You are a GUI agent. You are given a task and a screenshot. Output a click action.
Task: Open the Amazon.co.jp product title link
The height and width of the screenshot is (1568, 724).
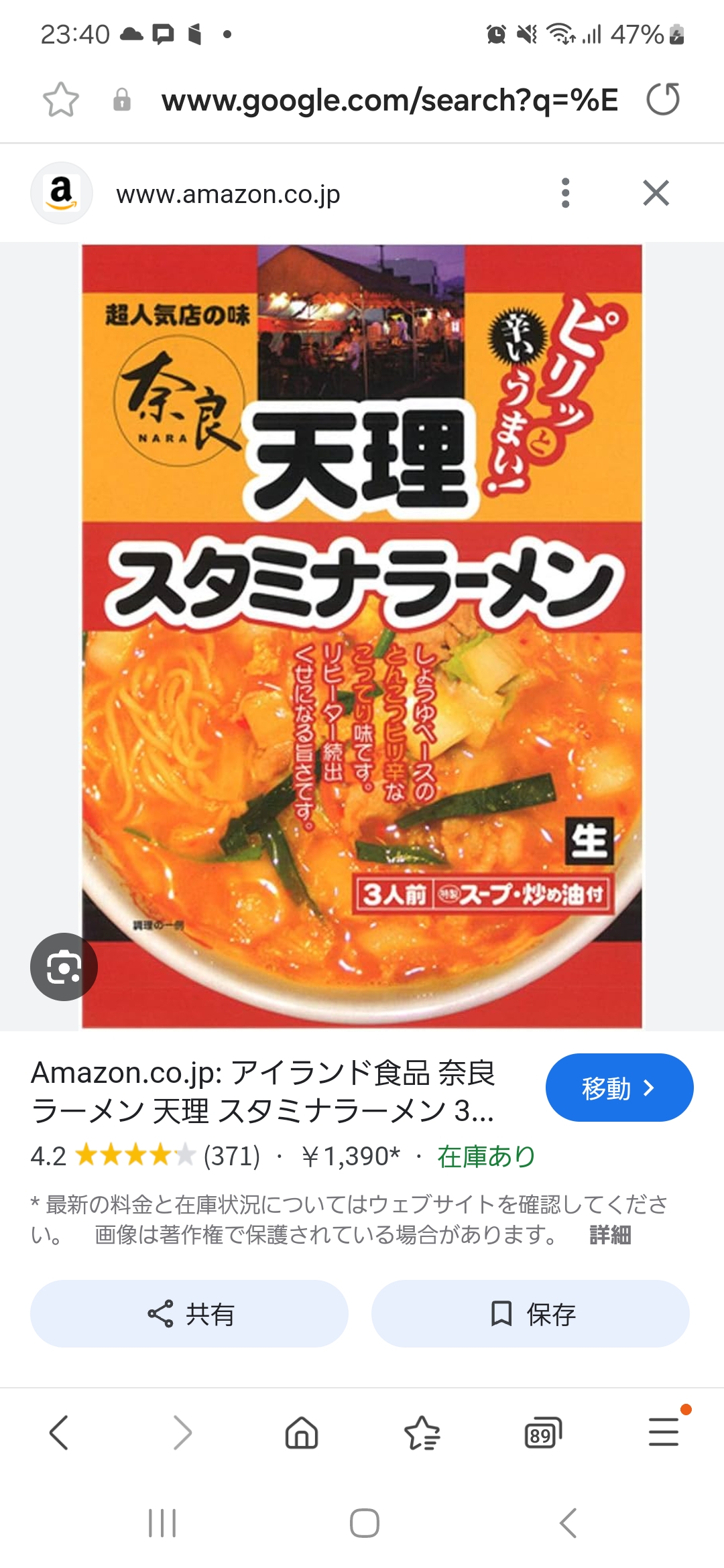pos(263,1092)
